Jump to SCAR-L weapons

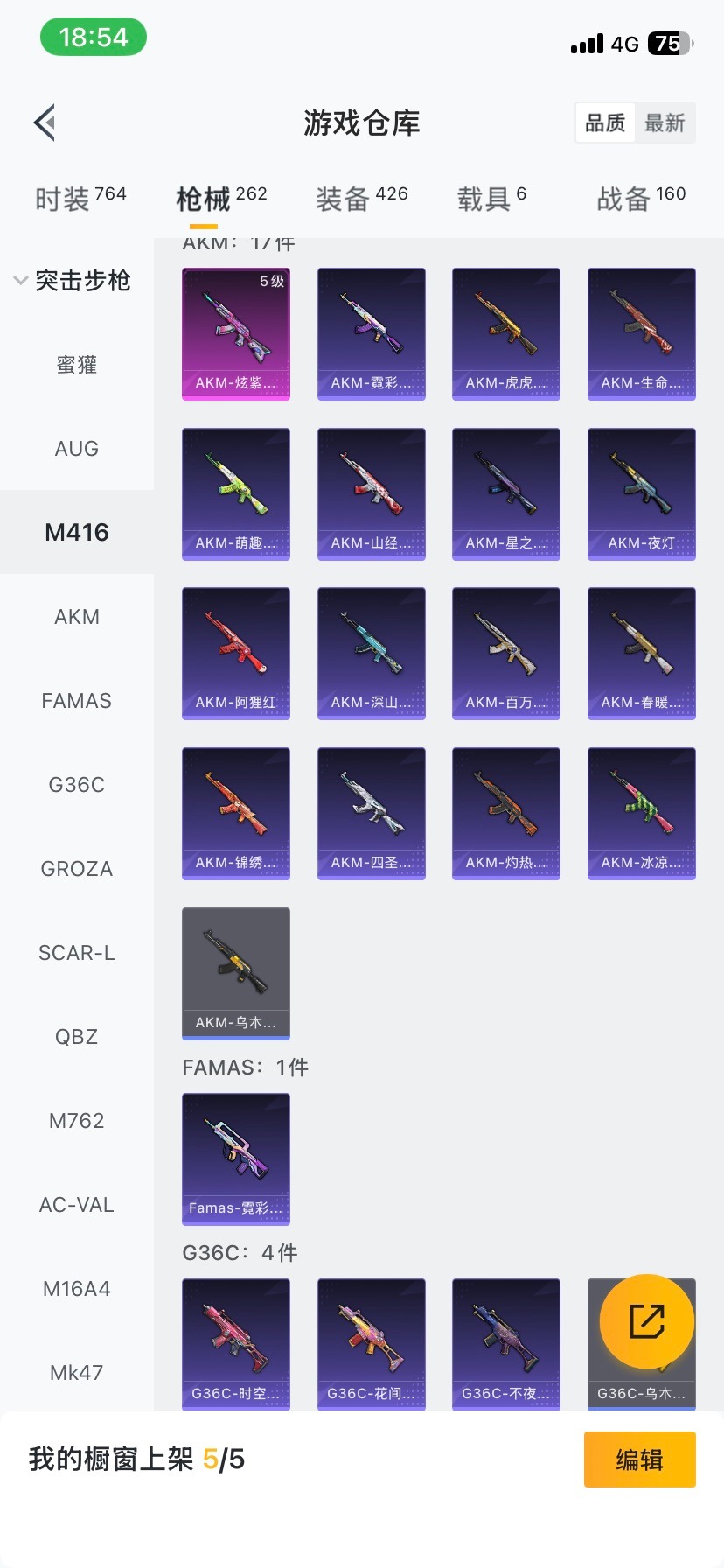(x=77, y=953)
